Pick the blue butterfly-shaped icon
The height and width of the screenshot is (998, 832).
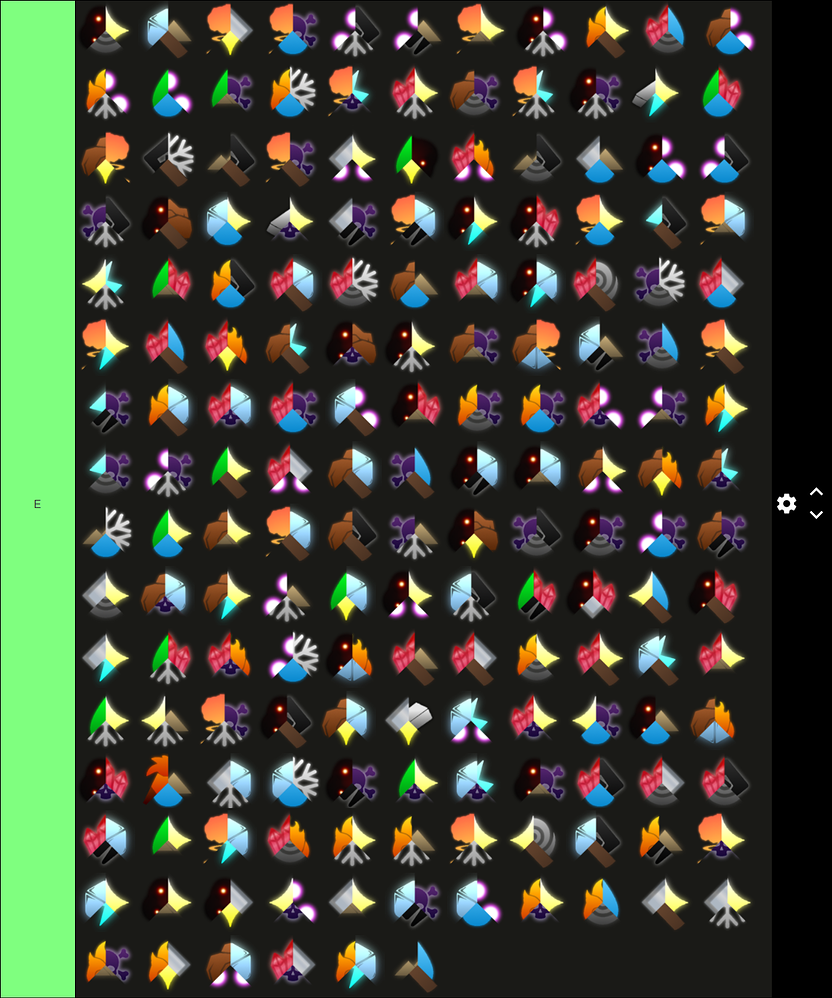point(475,719)
